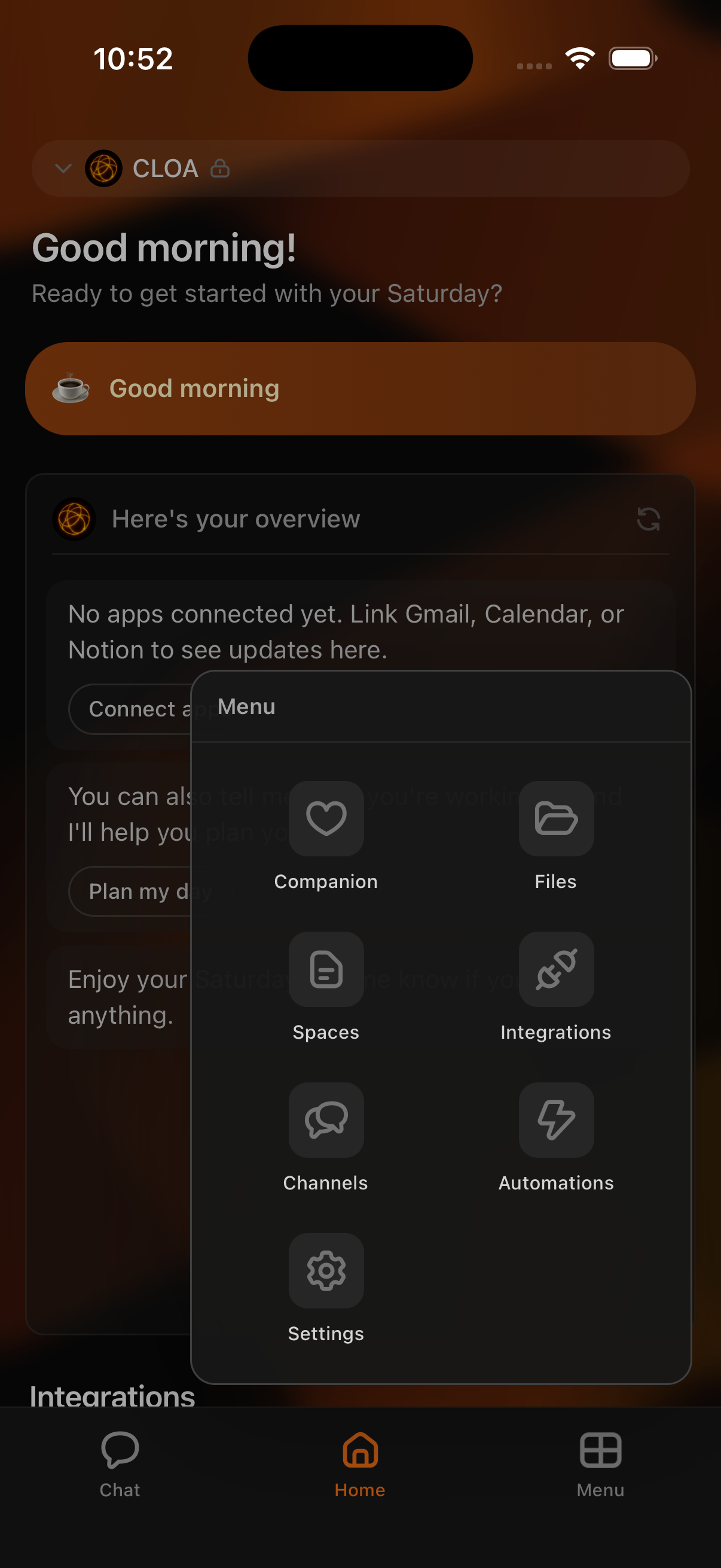Viewport: 721px width, 1568px height.
Task: Tap the Good morning coffee button
Action: click(x=360, y=388)
